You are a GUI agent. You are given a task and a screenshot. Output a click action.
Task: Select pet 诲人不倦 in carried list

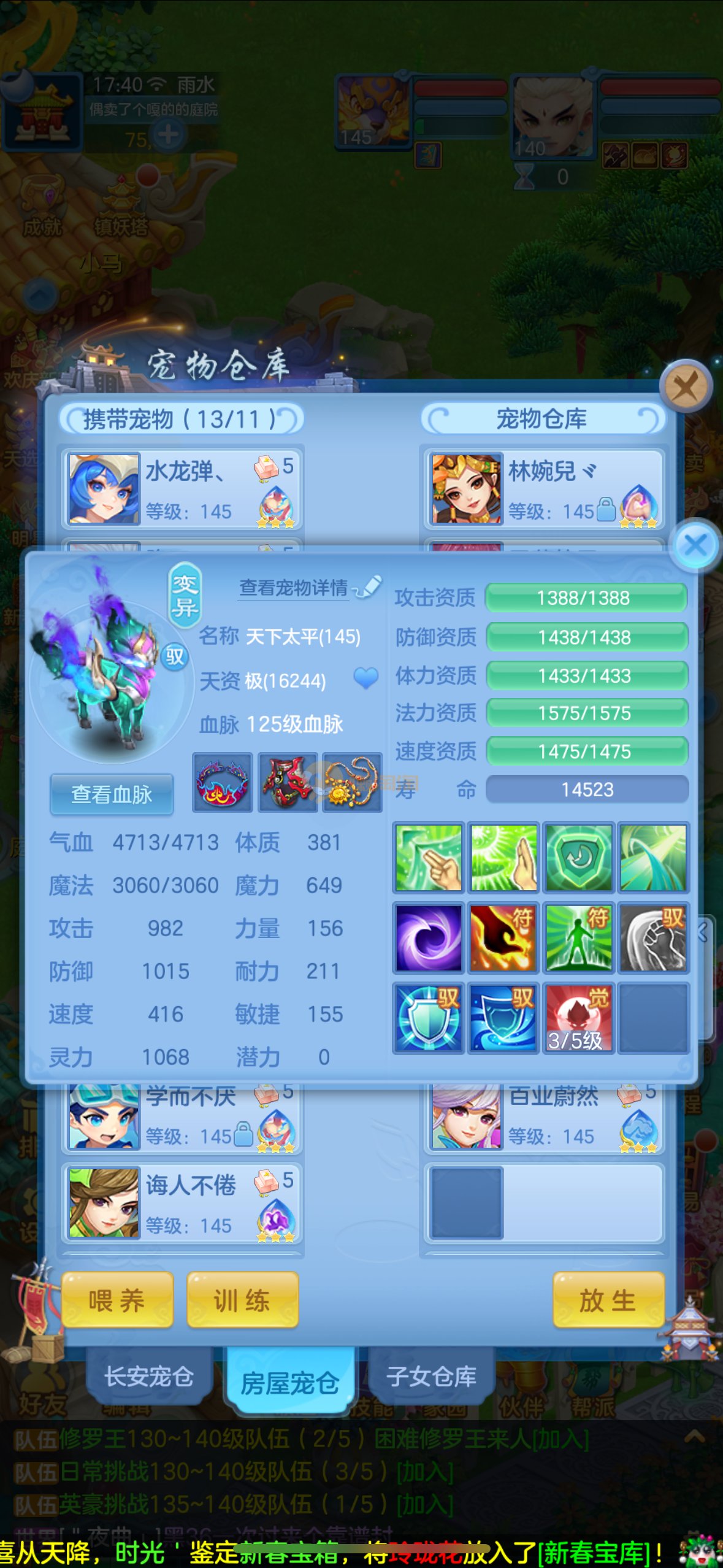tap(182, 1202)
